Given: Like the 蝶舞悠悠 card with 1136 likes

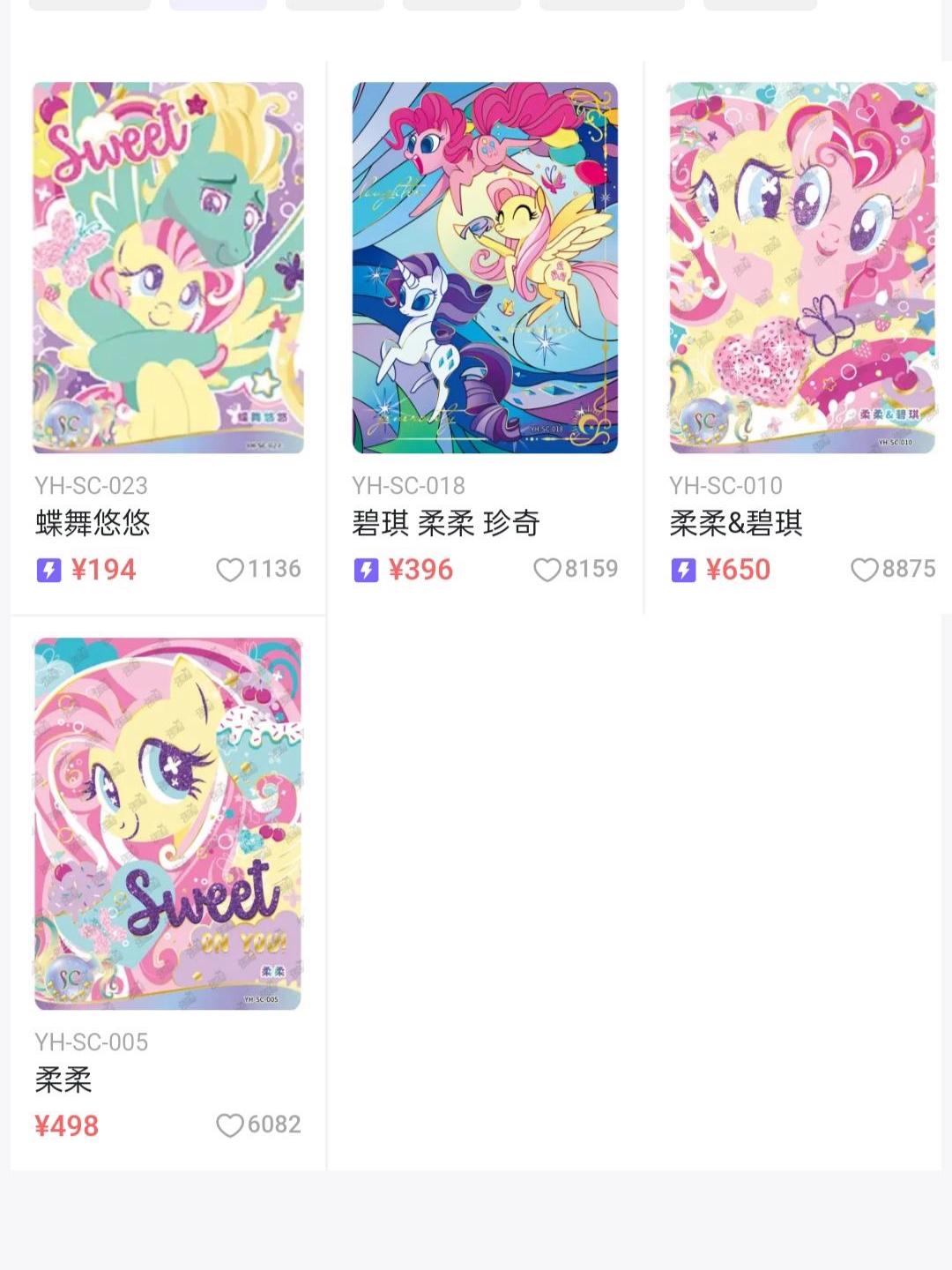Looking at the screenshot, I should click(x=230, y=571).
